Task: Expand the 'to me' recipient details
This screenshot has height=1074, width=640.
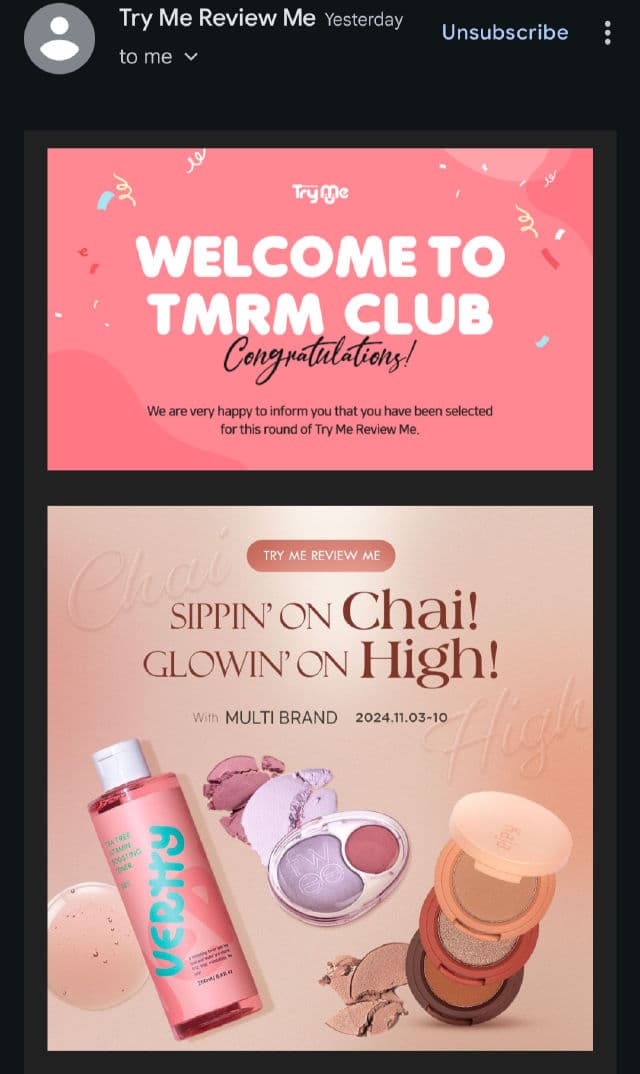Action: tap(158, 57)
